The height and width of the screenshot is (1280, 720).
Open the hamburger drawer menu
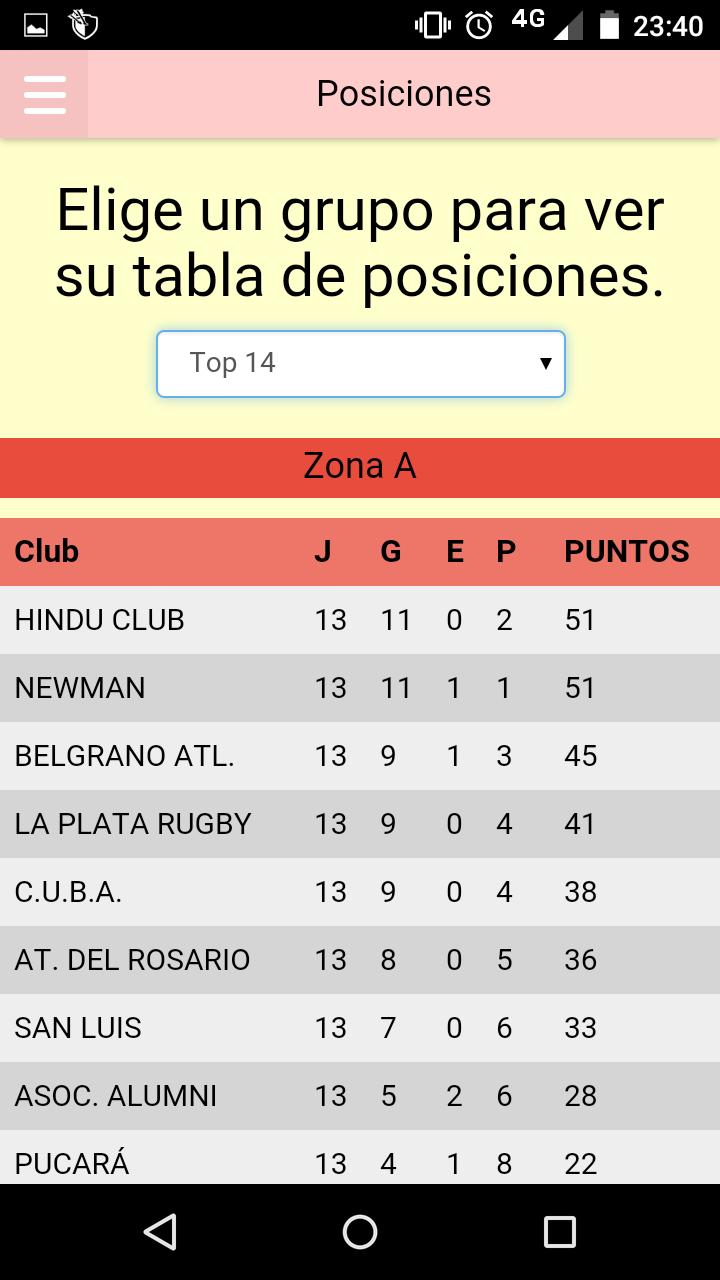(x=44, y=95)
